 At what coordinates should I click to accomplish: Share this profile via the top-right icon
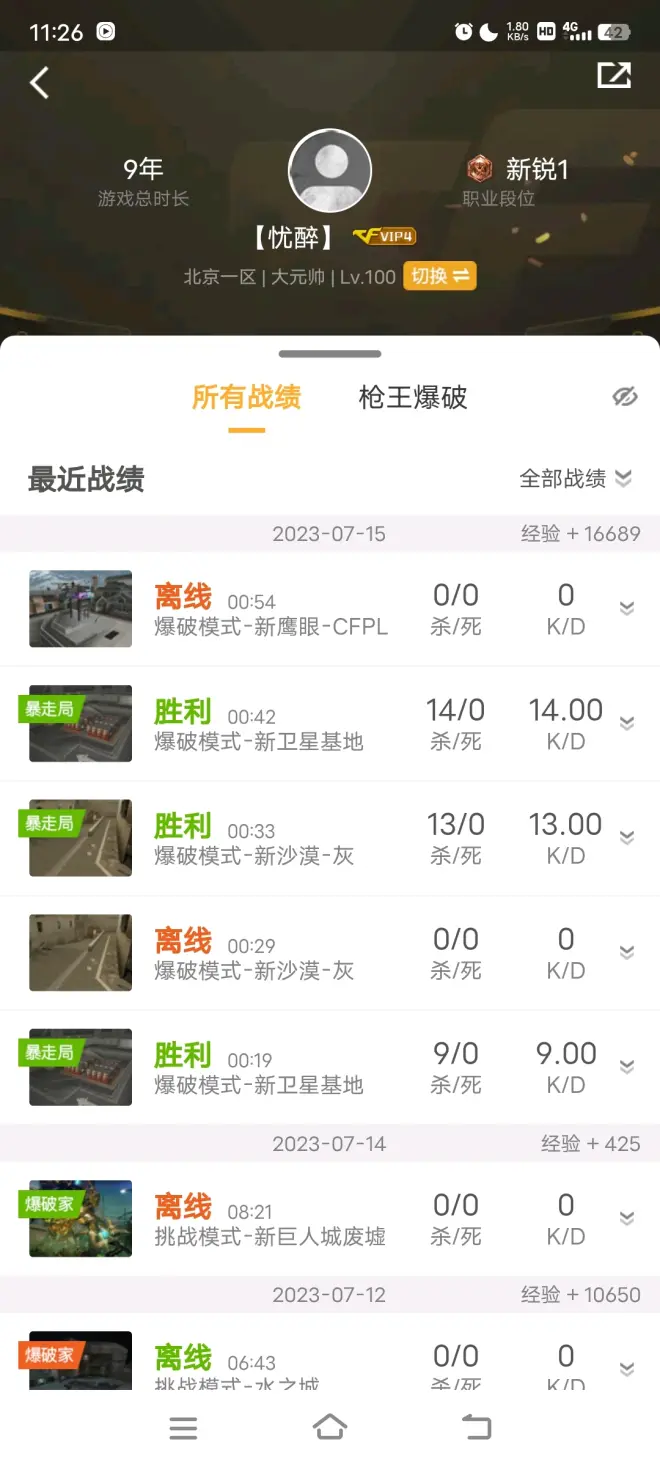[614, 76]
